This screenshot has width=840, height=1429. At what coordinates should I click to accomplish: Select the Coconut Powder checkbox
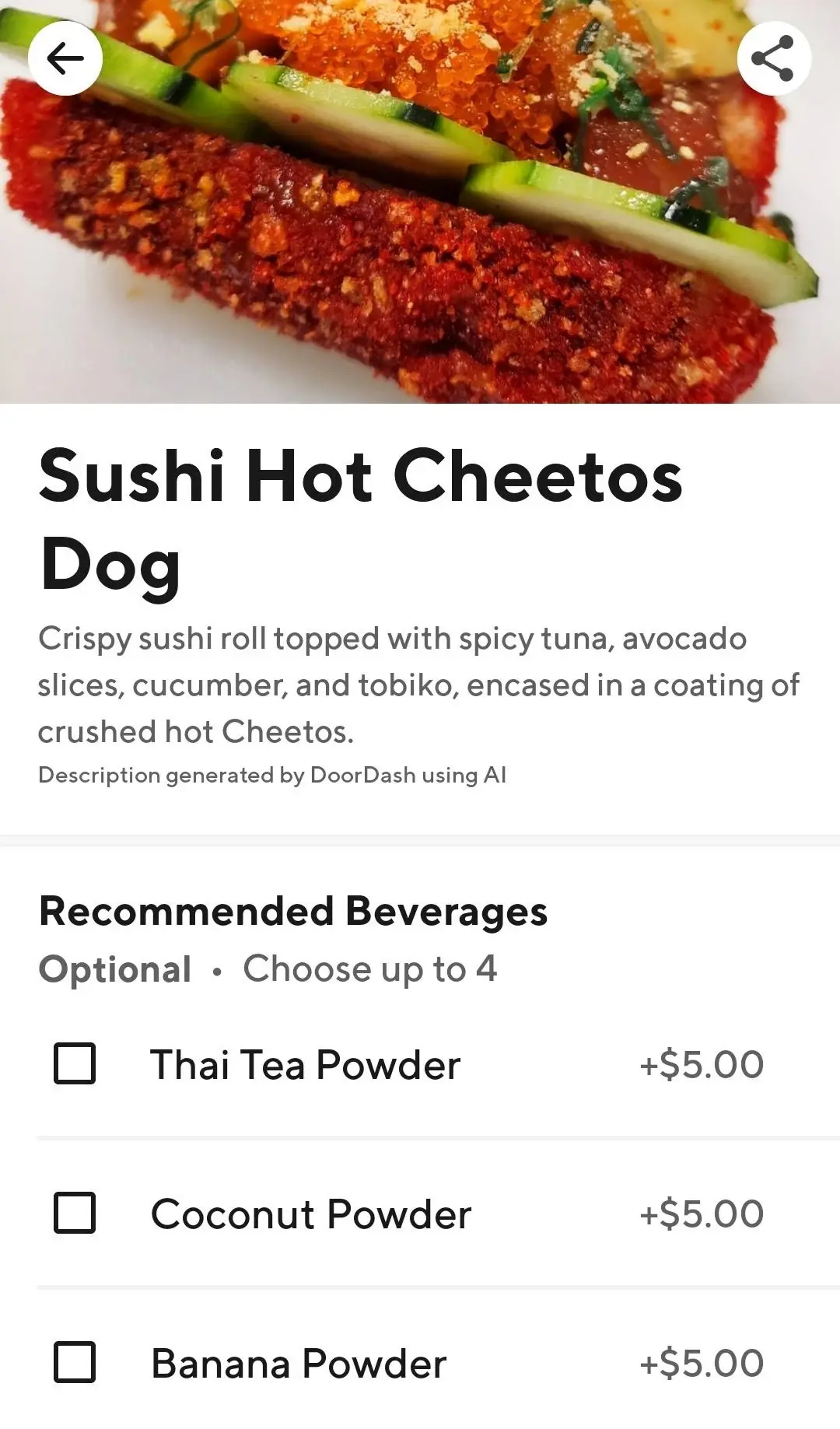75,1213
